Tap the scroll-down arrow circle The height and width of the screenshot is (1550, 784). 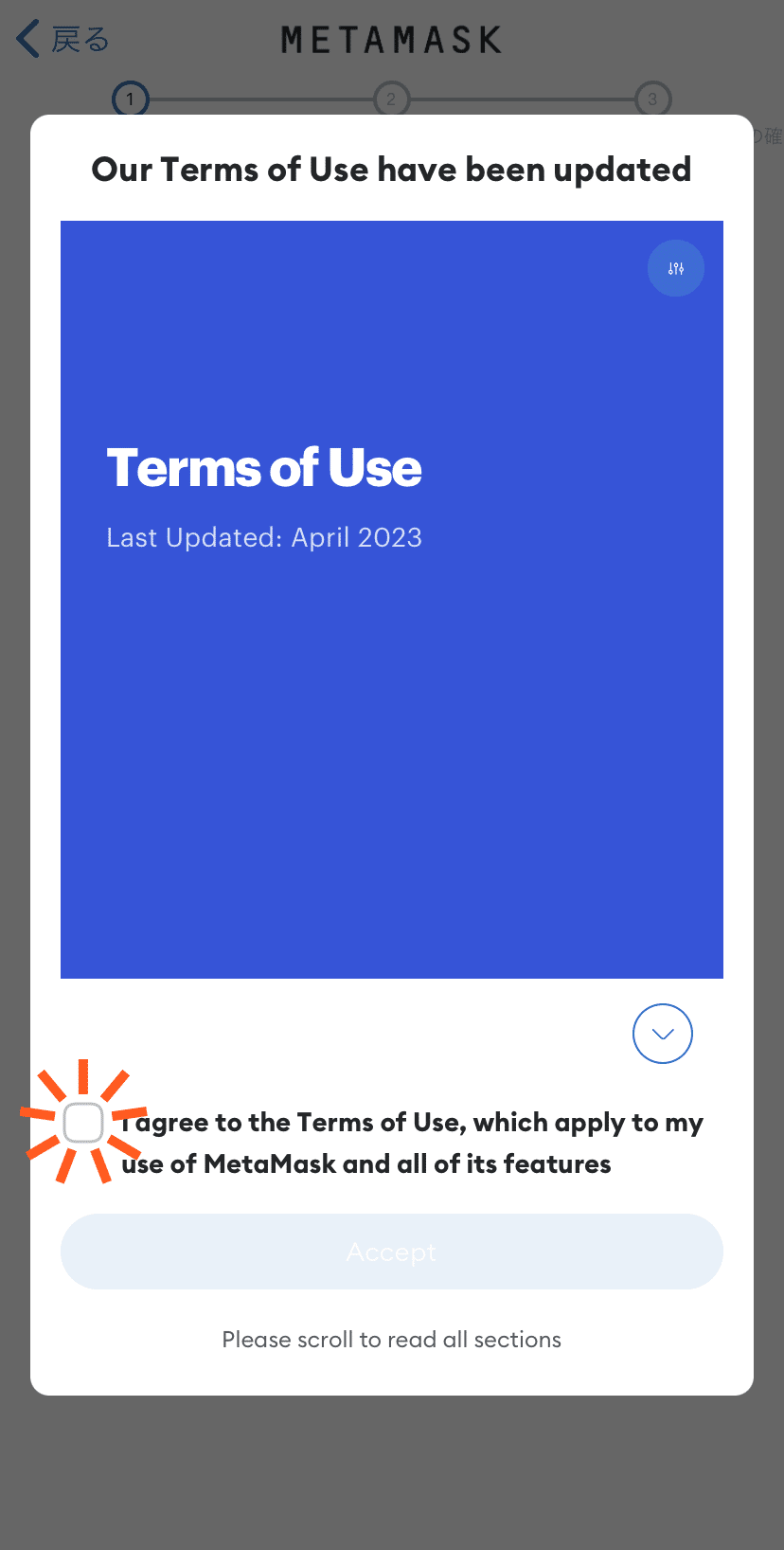[663, 1034]
